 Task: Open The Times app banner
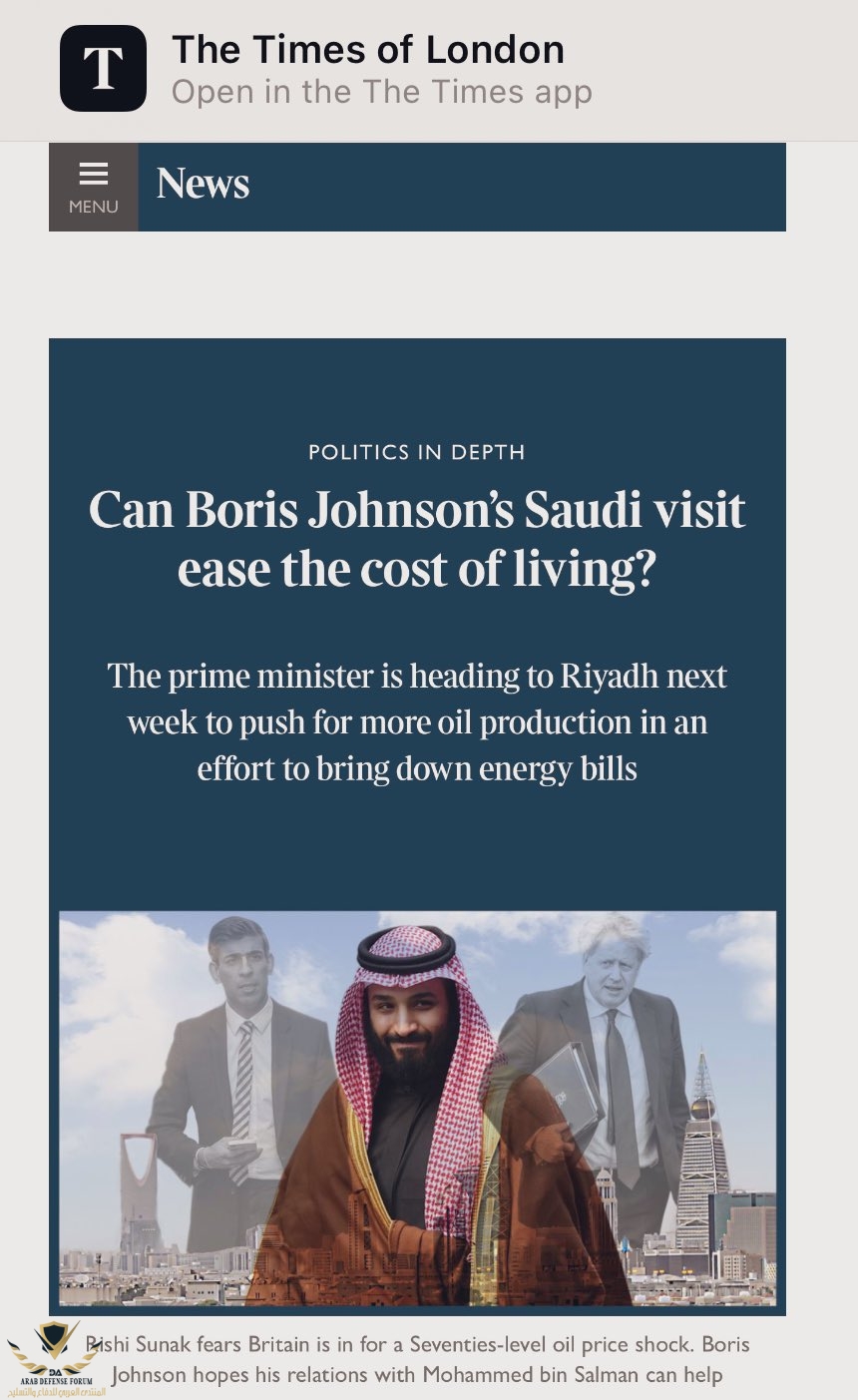tap(381, 69)
